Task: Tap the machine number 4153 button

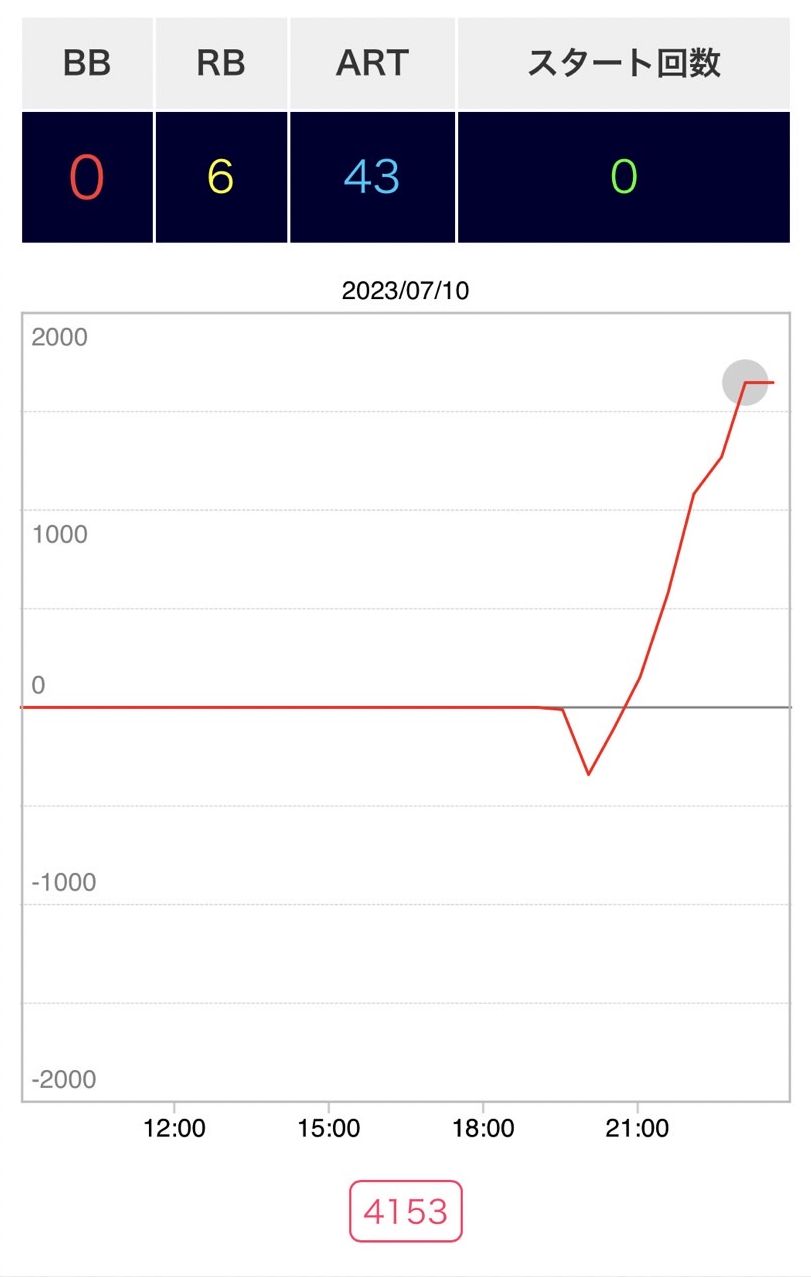Action: click(405, 1211)
